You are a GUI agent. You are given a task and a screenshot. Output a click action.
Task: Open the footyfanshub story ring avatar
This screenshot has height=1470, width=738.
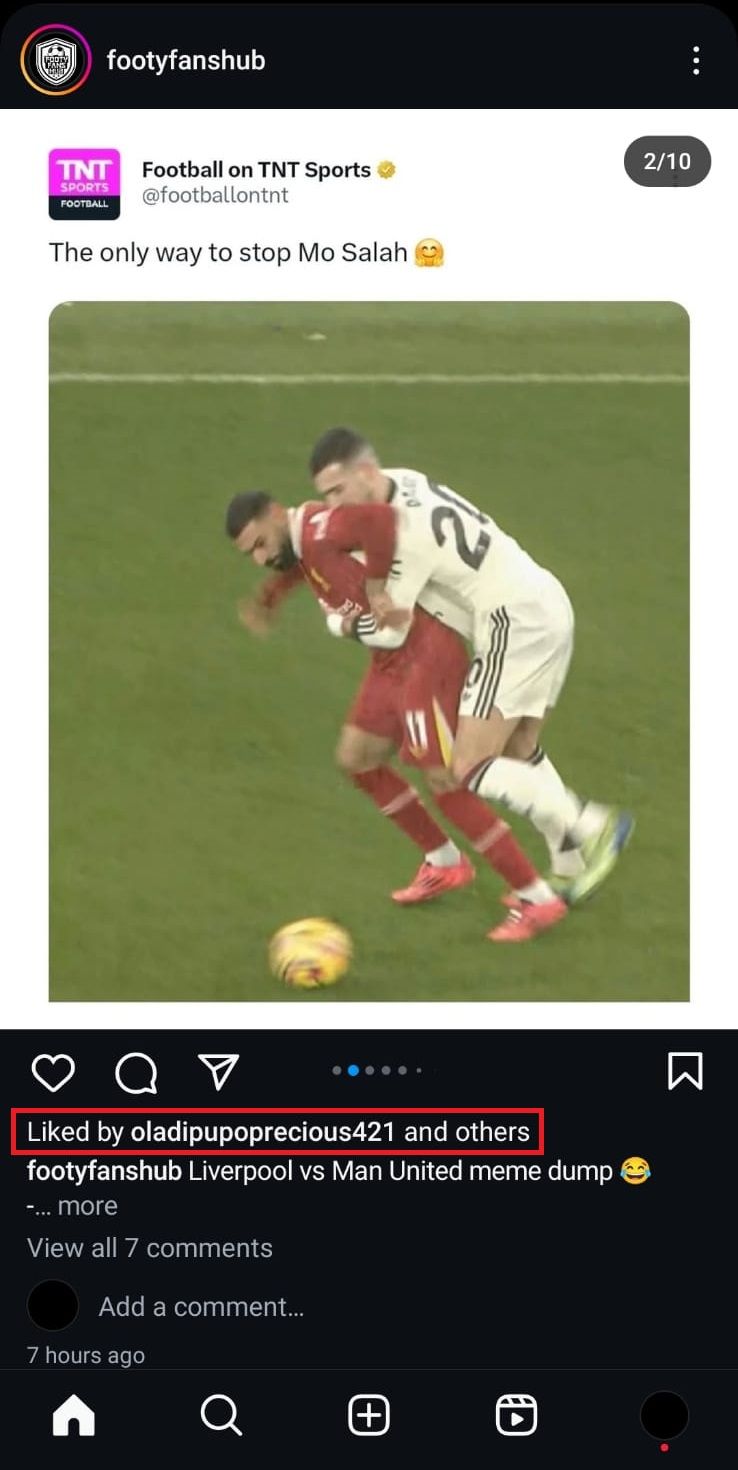coord(56,60)
